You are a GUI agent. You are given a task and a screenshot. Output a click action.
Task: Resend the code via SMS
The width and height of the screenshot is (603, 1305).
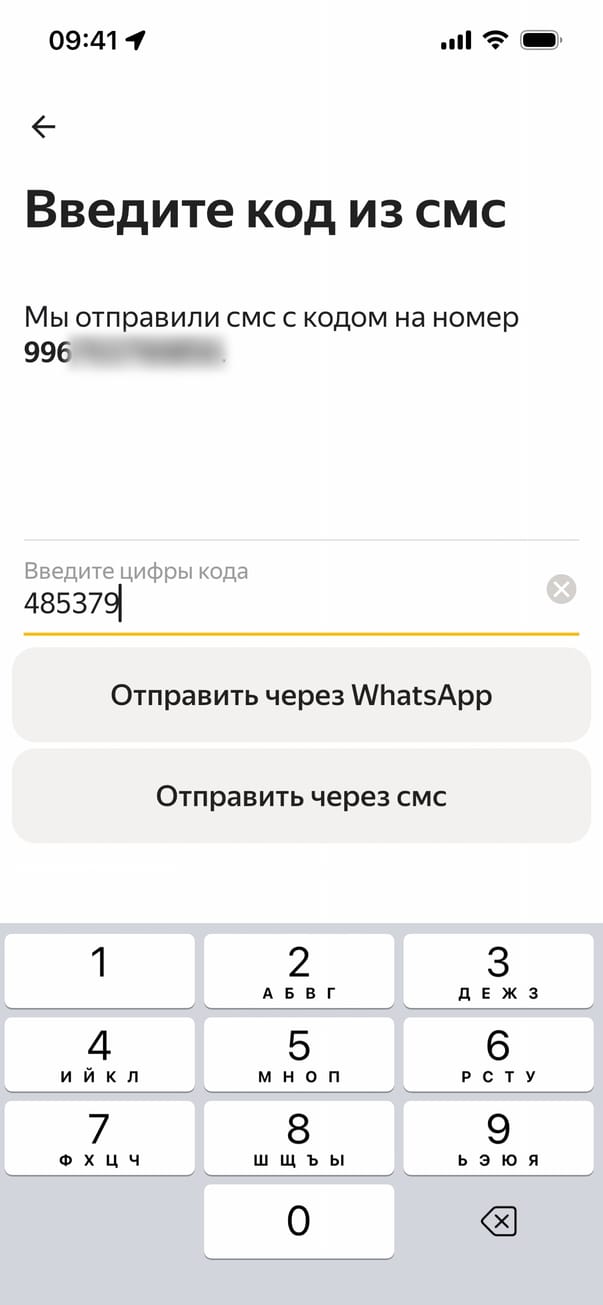tap(301, 796)
